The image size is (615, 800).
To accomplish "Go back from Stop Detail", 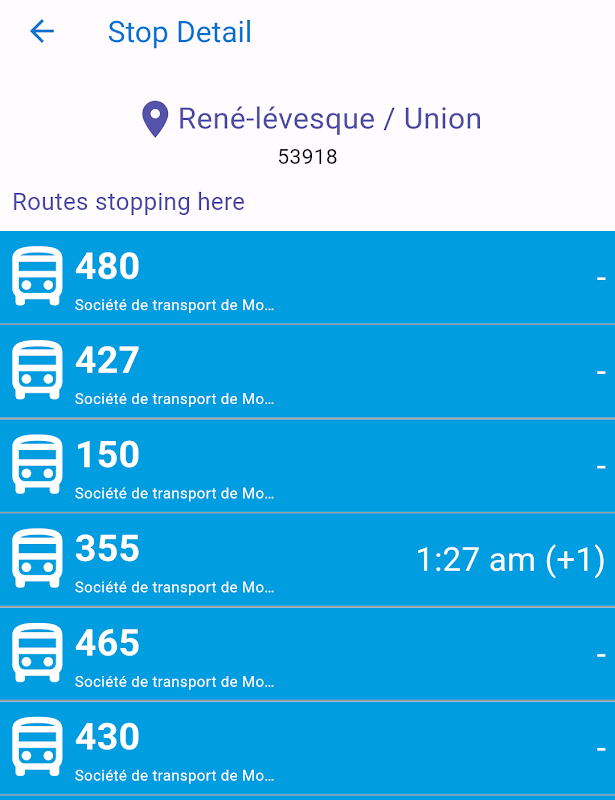I will coord(42,32).
